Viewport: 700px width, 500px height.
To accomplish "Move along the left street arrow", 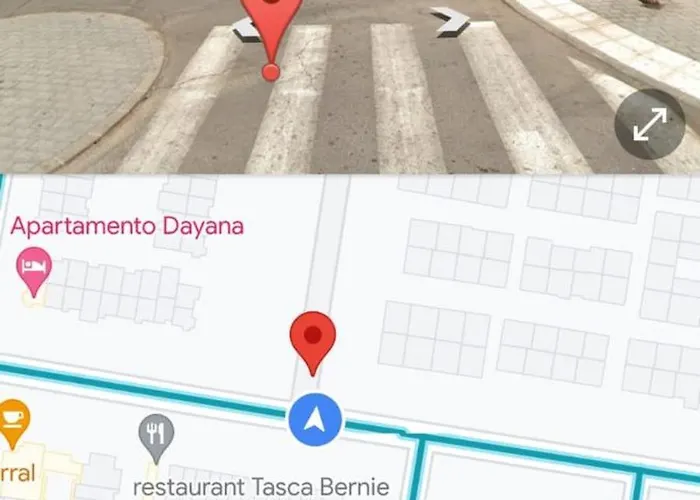I will [x=244, y=31].
